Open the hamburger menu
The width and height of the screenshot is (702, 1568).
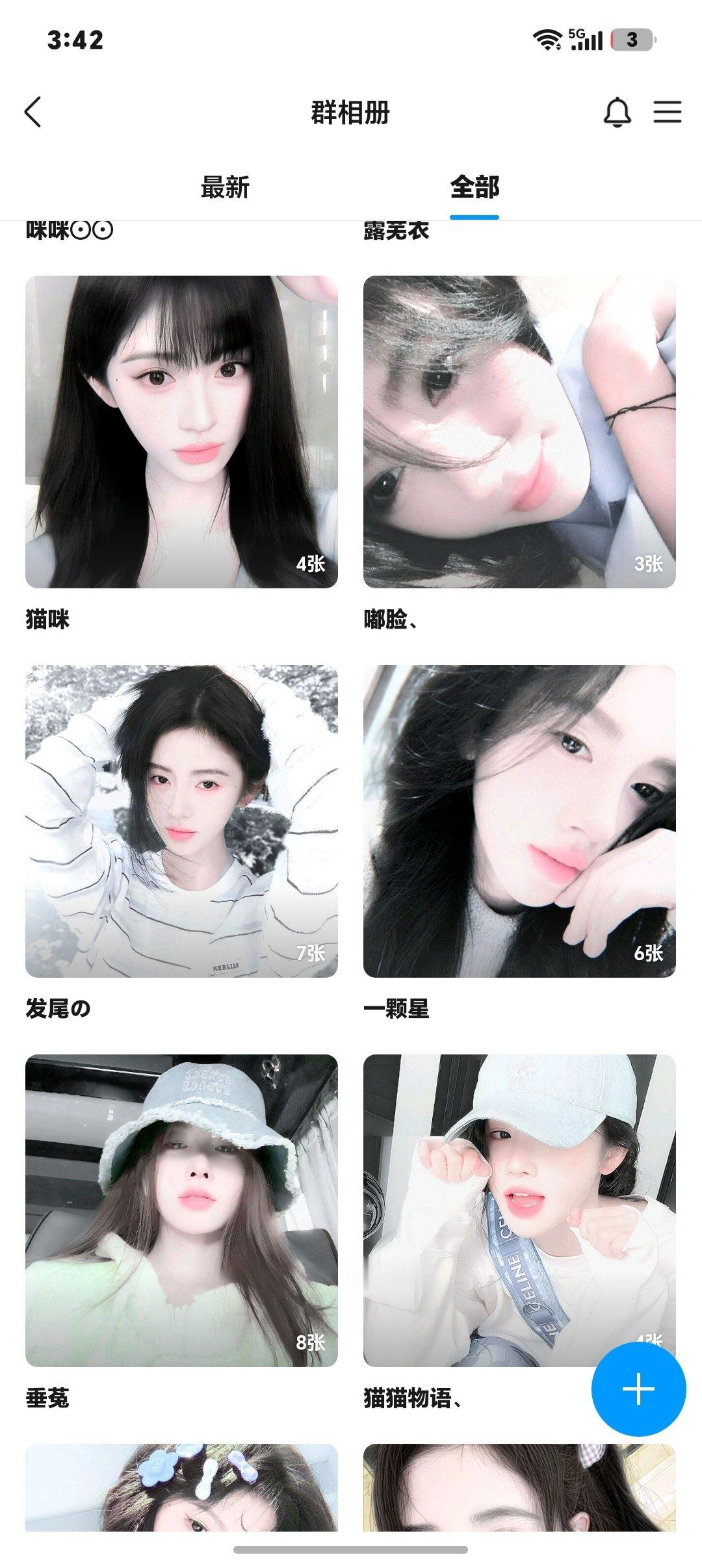(x=668, y=112)
